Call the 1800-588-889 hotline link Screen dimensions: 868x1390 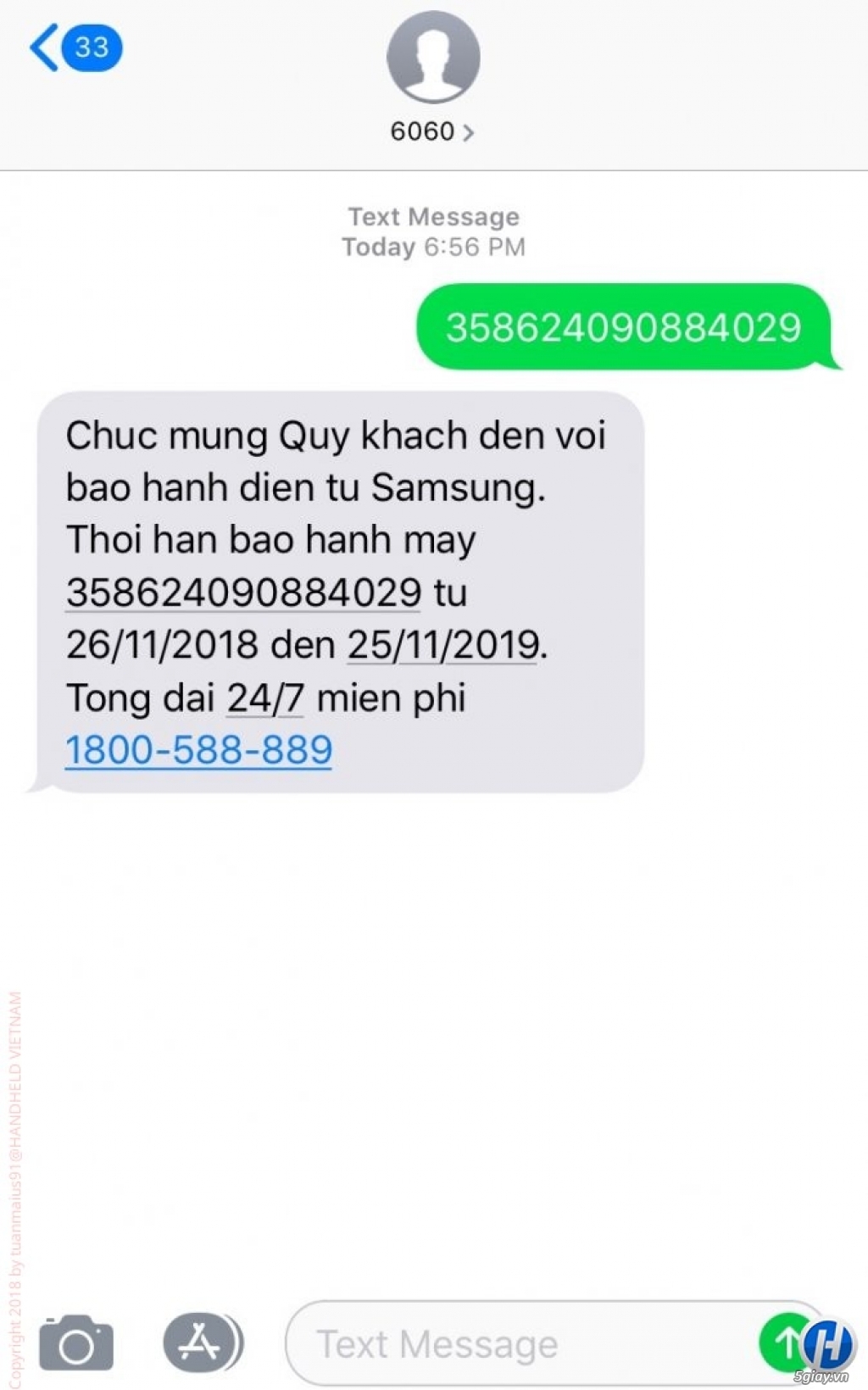coord(198,750)
